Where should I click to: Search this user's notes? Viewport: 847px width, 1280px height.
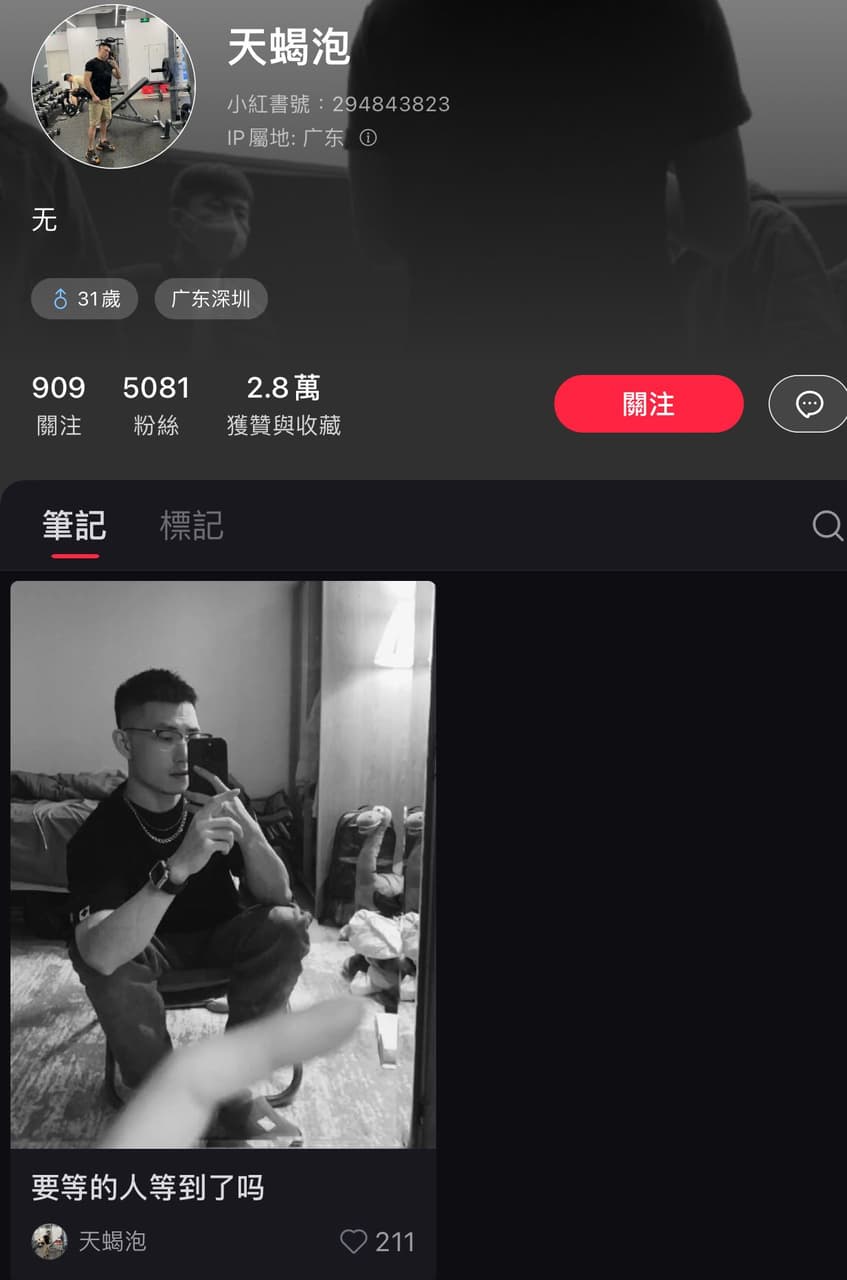(x=827, y=525)
